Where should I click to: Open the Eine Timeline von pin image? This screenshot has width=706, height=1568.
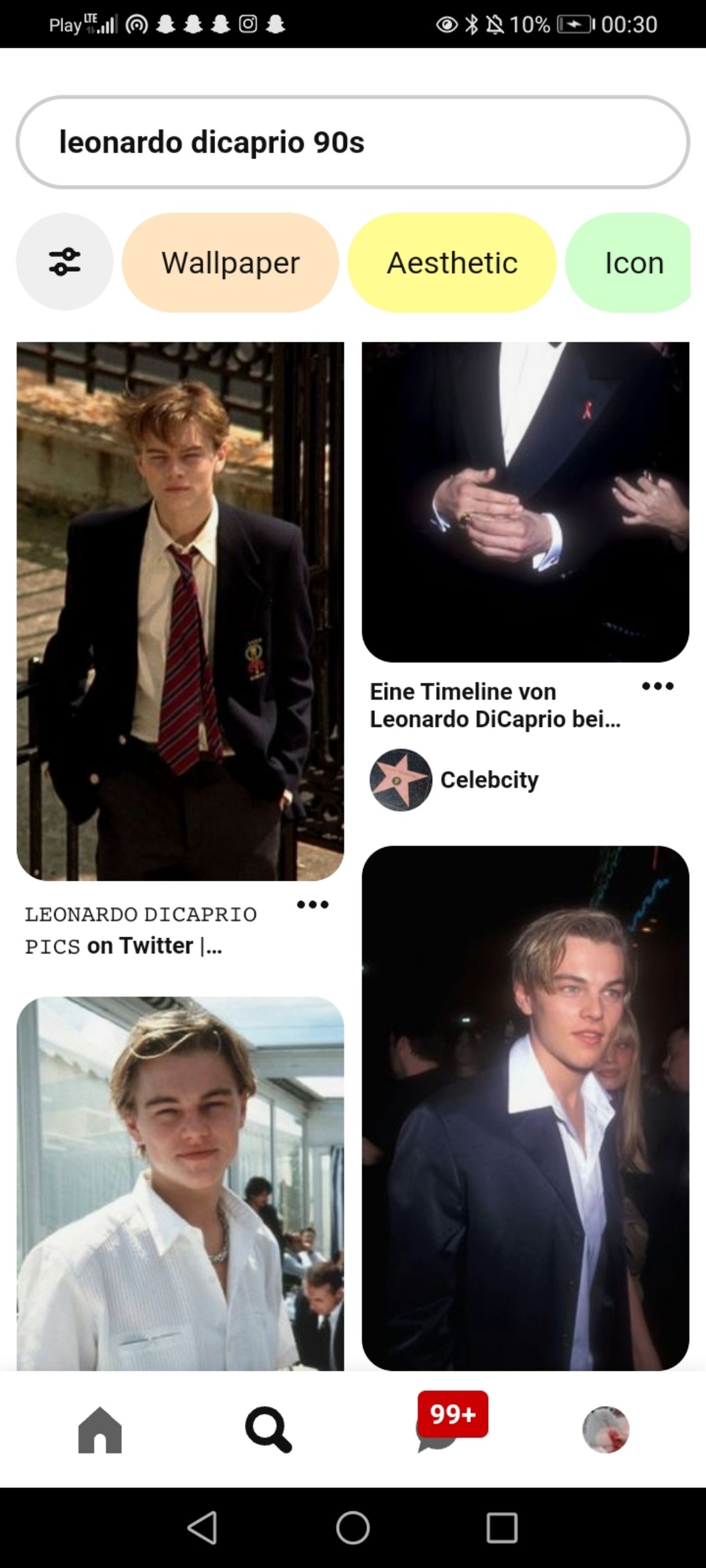pyautogui.click(x=525, y=501)
